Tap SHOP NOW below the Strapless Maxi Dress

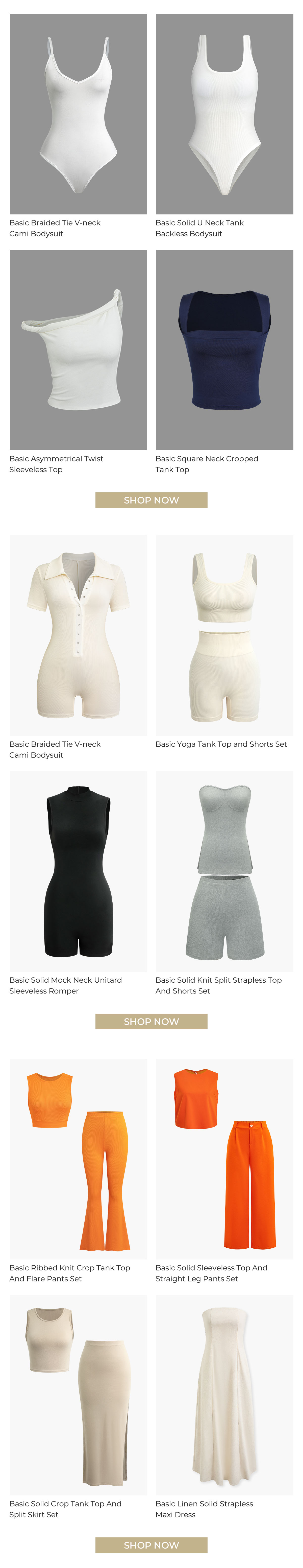click(x=151, y=1545)
